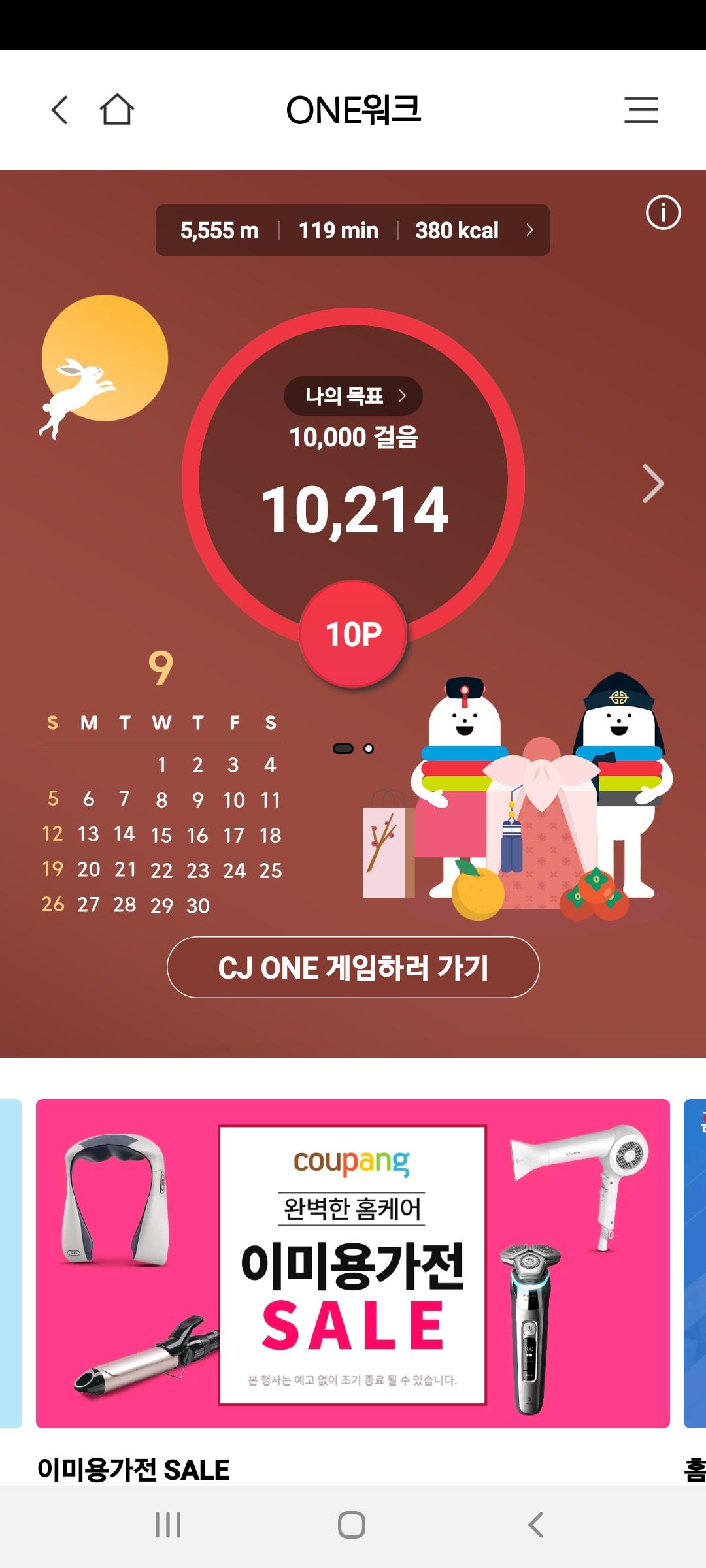Open the info icon on the banner
The image size is (706, 1568).
663,212
